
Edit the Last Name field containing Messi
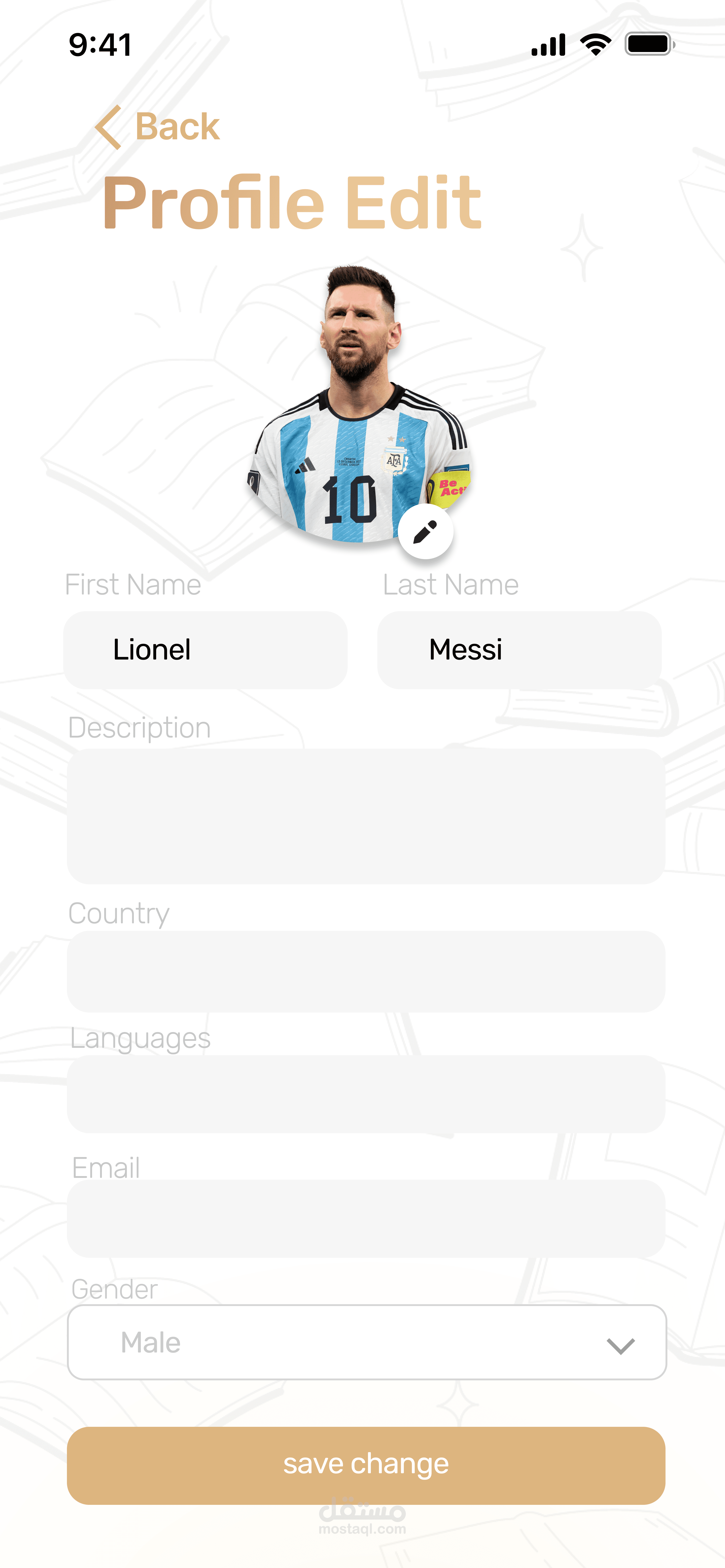point(519,650)
